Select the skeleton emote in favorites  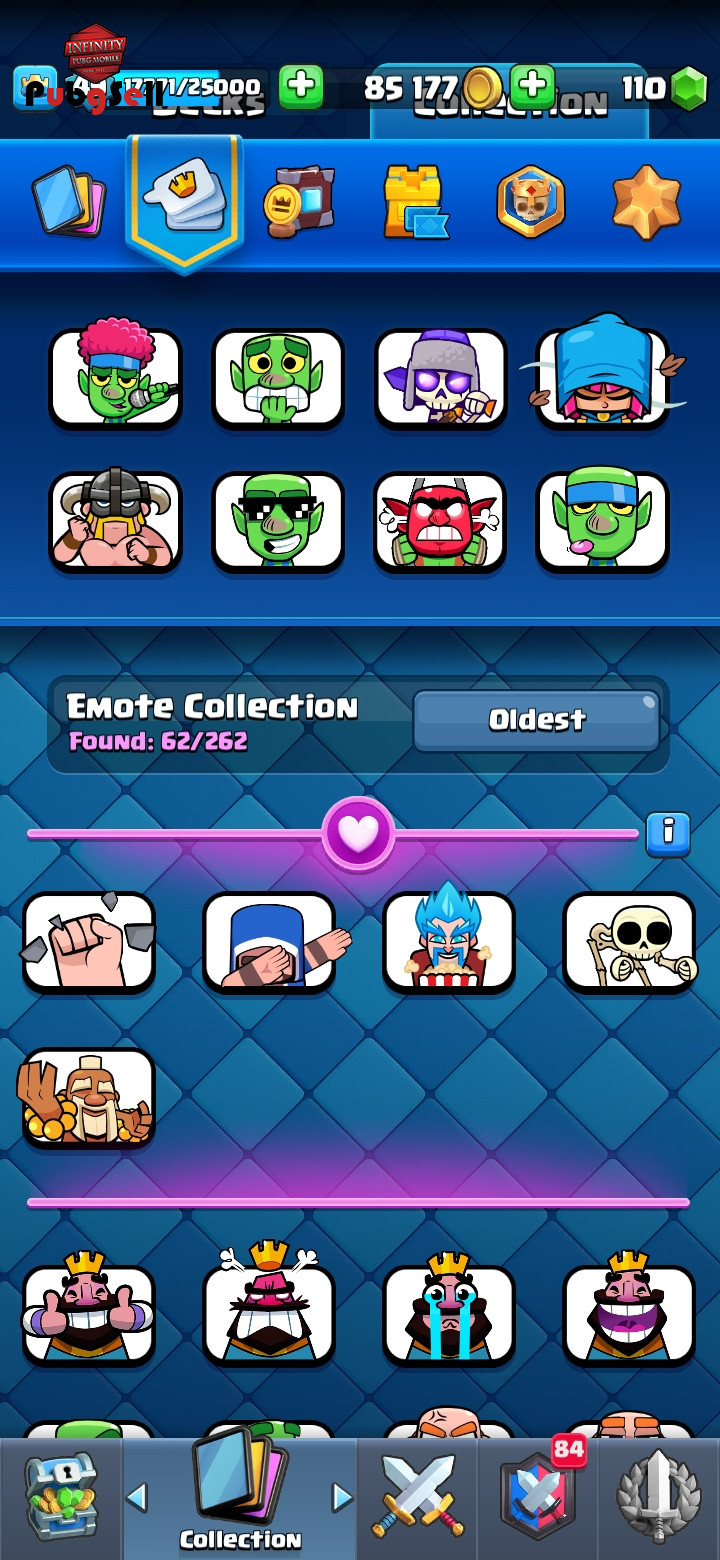click(629, 942)
